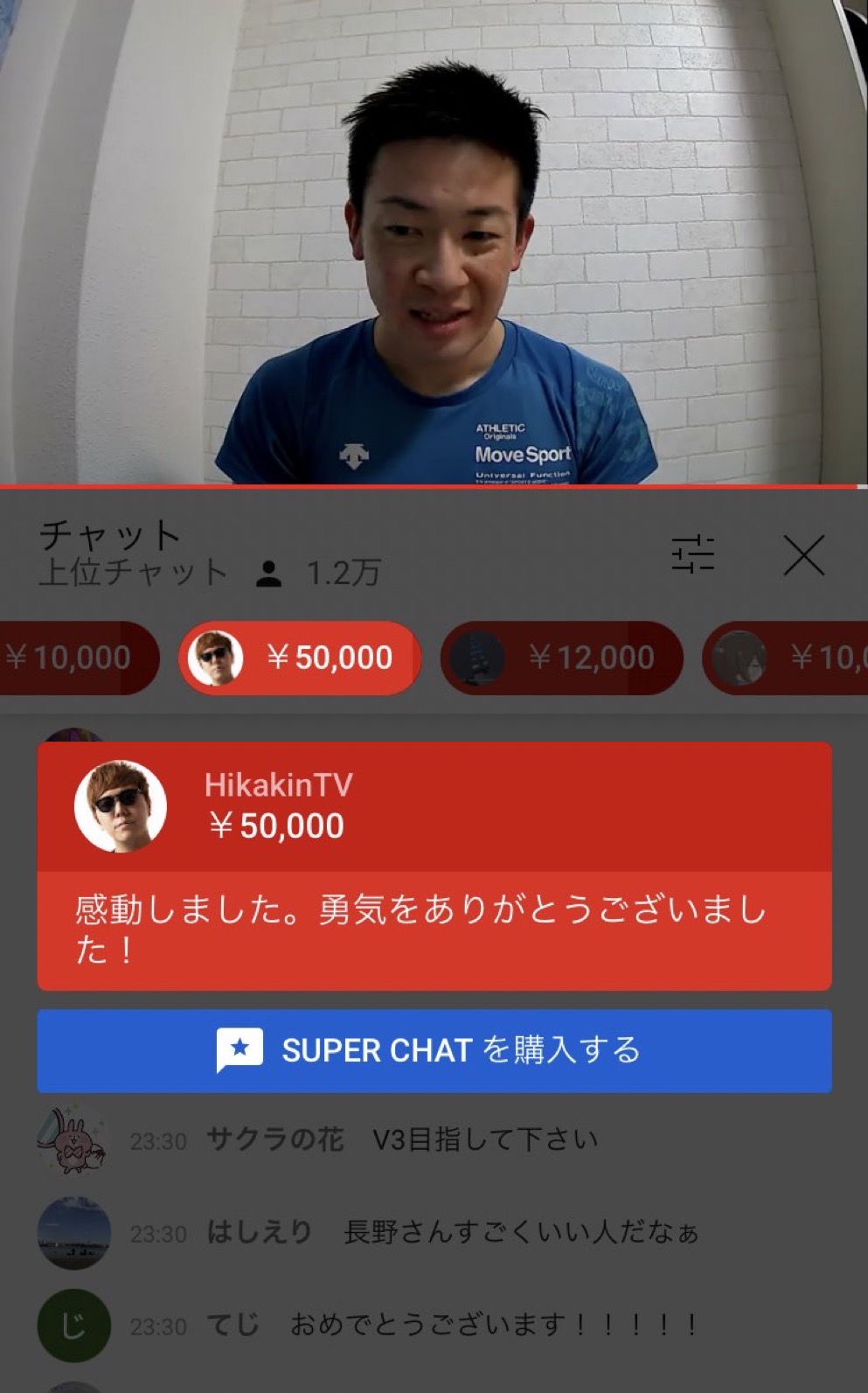868x1393 pixels.
Task: Tap the SUPER CHAT を購入する button
Action: coord(434,1050)
